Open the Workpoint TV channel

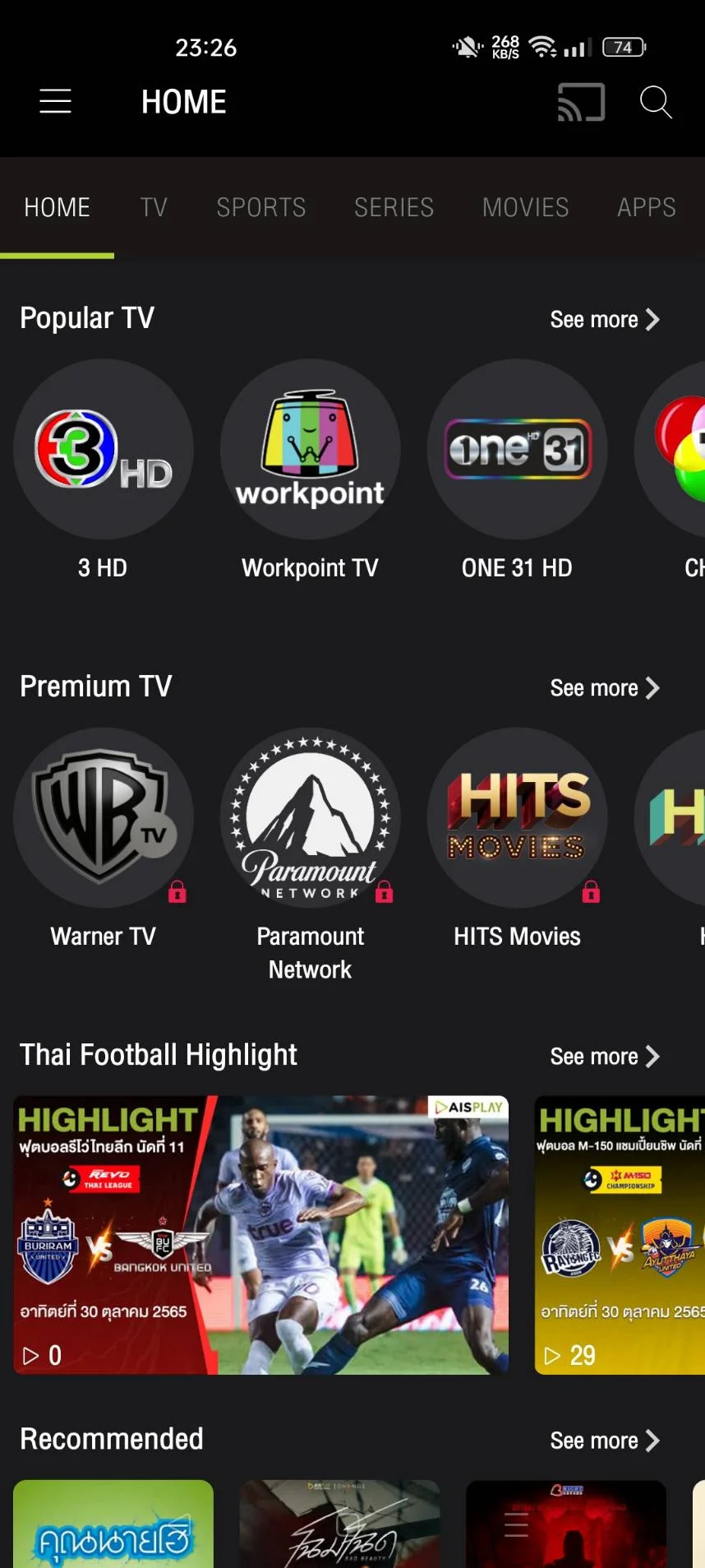(x=311, y=450)
